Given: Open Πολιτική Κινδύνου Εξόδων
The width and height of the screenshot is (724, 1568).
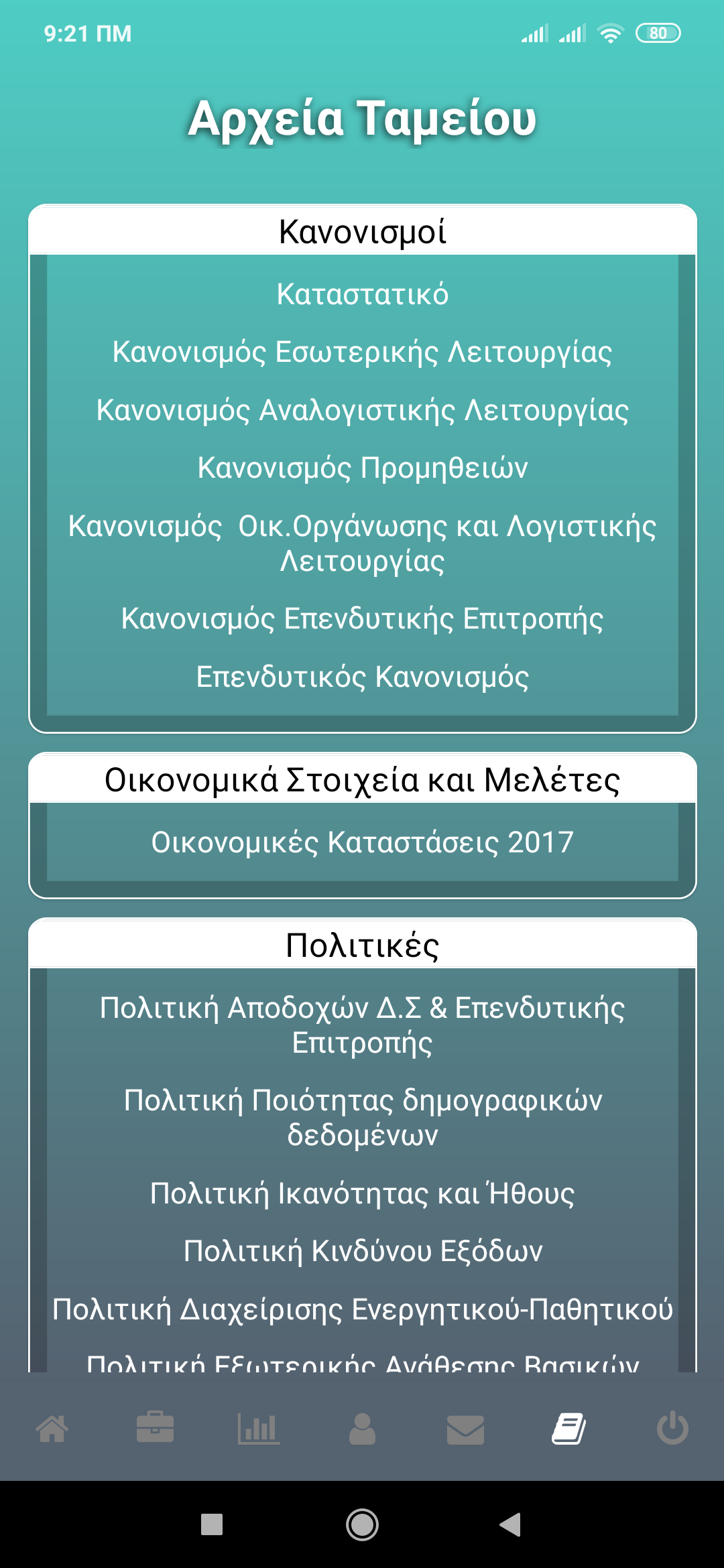Looking at the screenshot, I should (x=362, y=1251).
